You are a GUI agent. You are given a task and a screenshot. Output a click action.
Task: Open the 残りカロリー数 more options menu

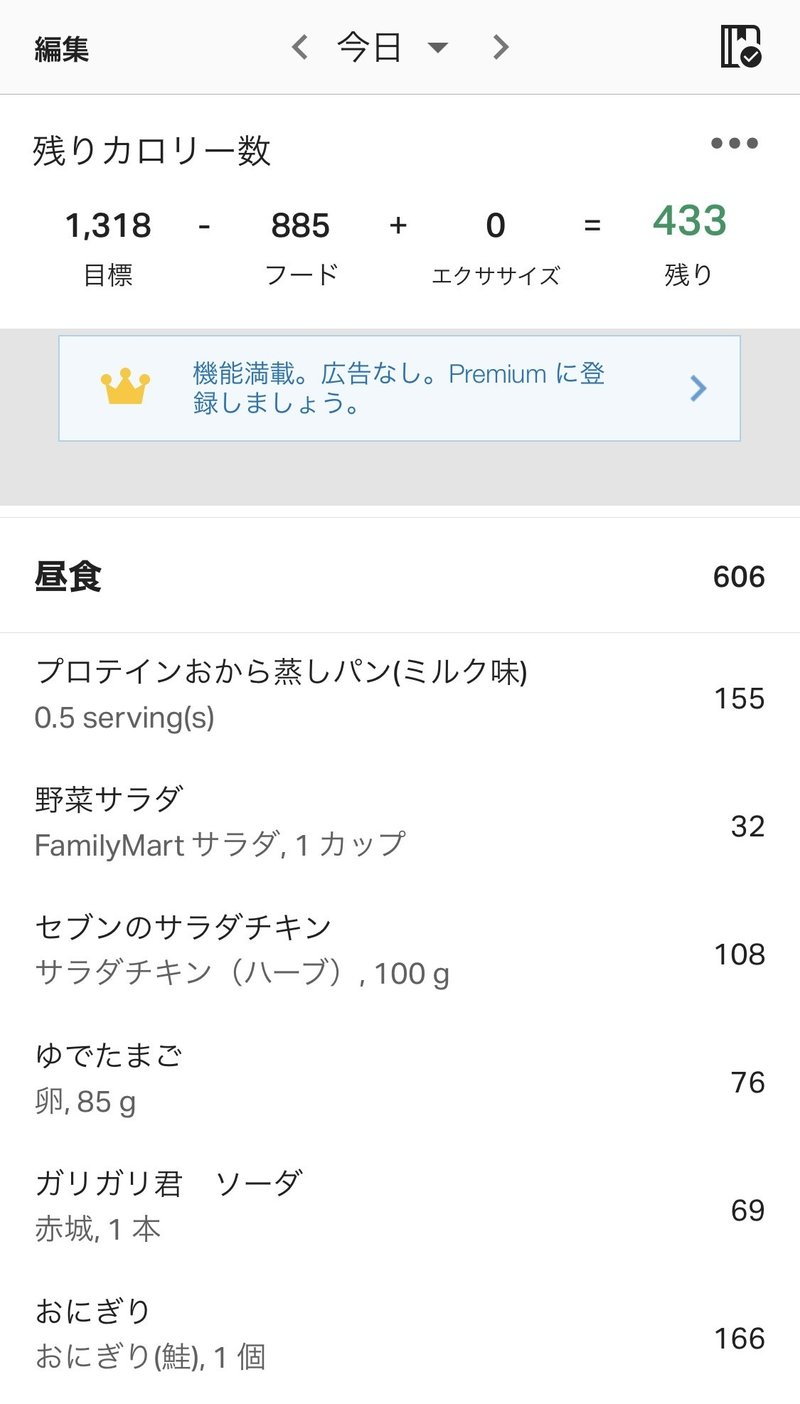tap(735, 144)
